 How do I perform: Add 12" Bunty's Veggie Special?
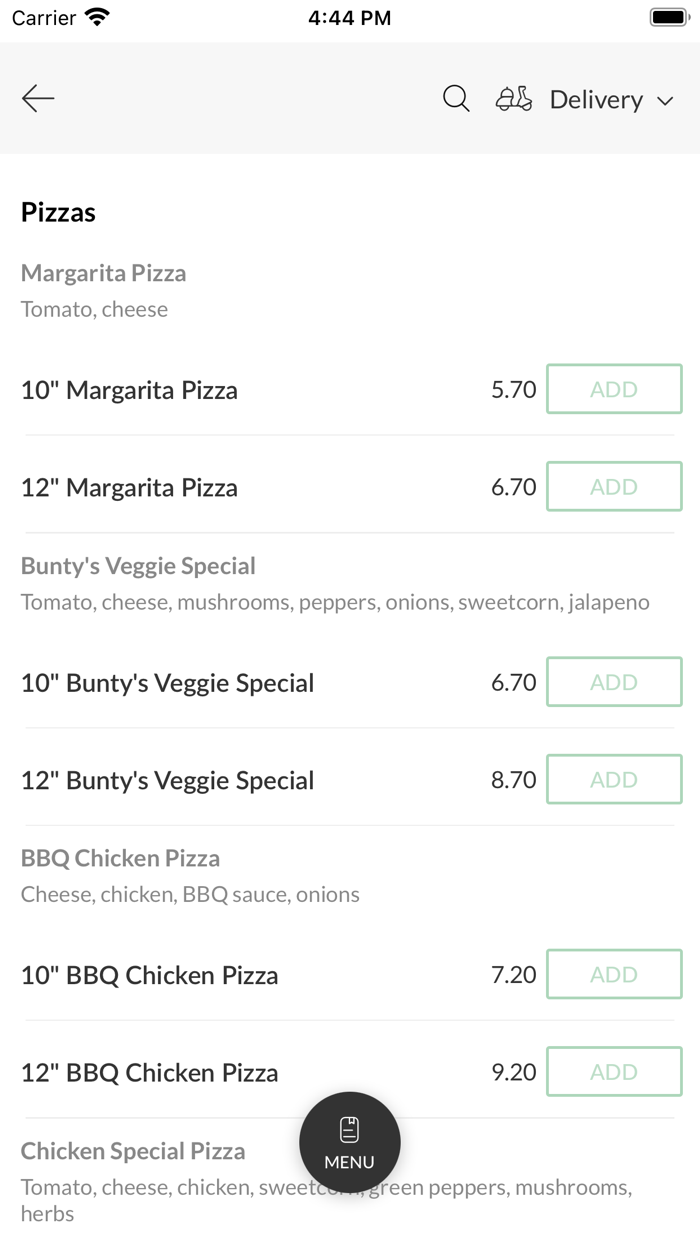(x=614, y=780)
